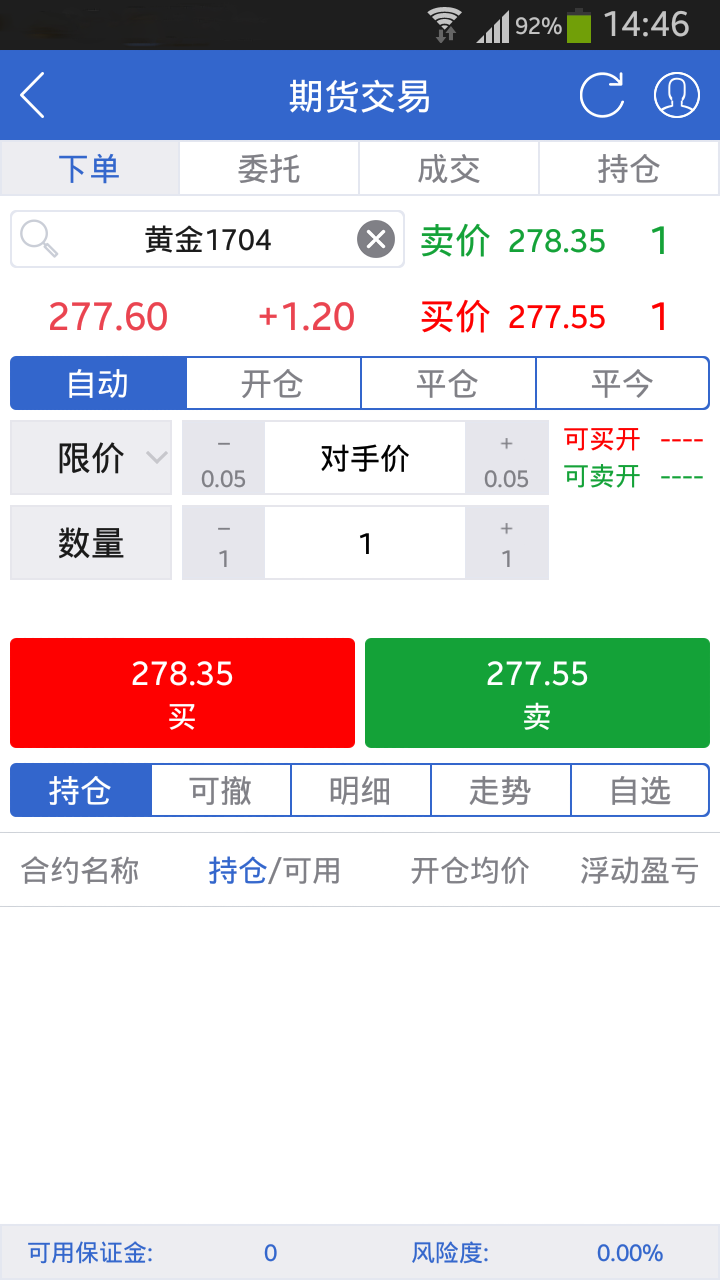
Task: Decrease price by 0.05
Action: click(x=223, y=458)
